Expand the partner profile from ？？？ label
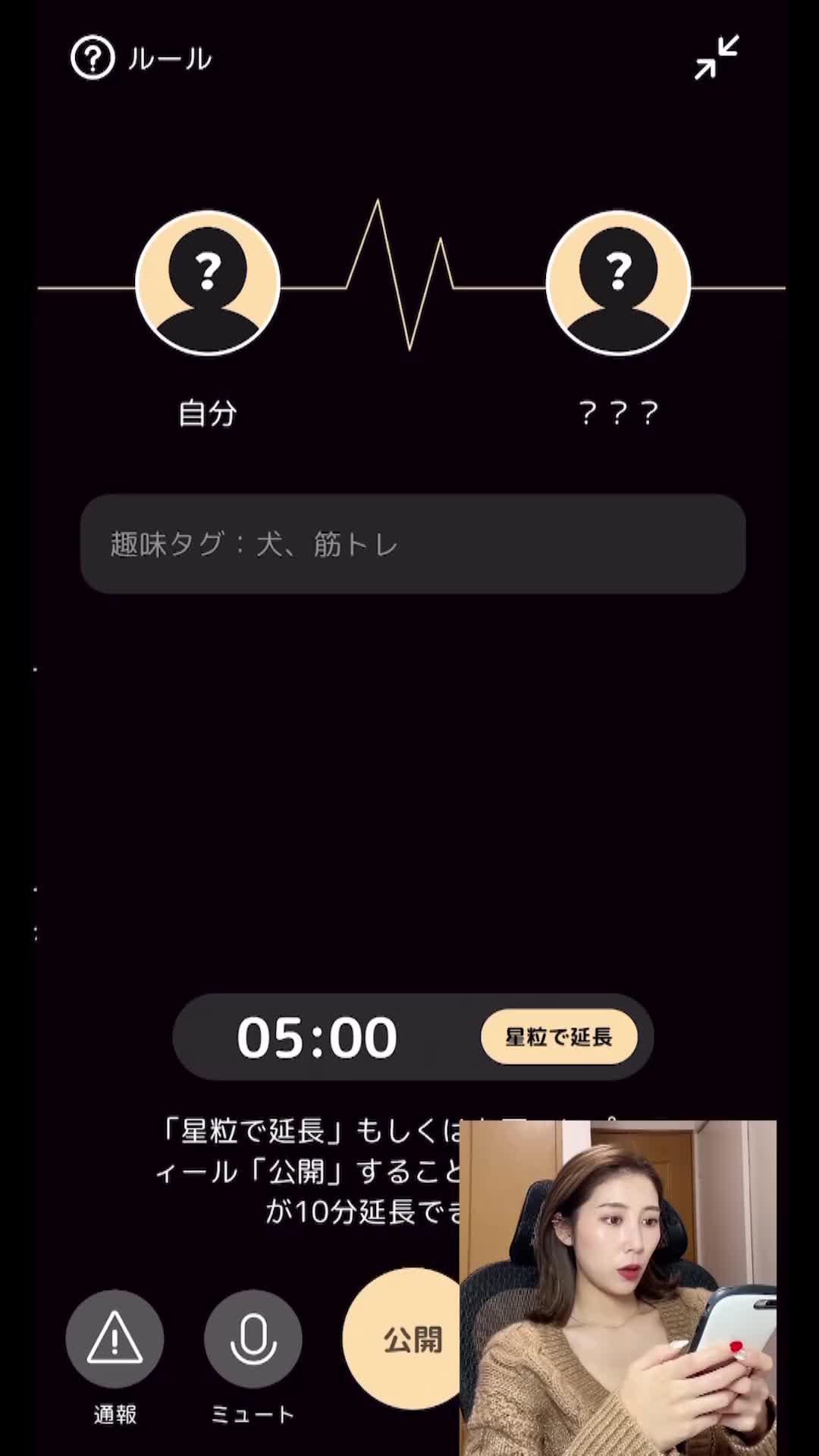Viewport: 819px width, 1456px height. pyautogui.click(x=619, y=412)
